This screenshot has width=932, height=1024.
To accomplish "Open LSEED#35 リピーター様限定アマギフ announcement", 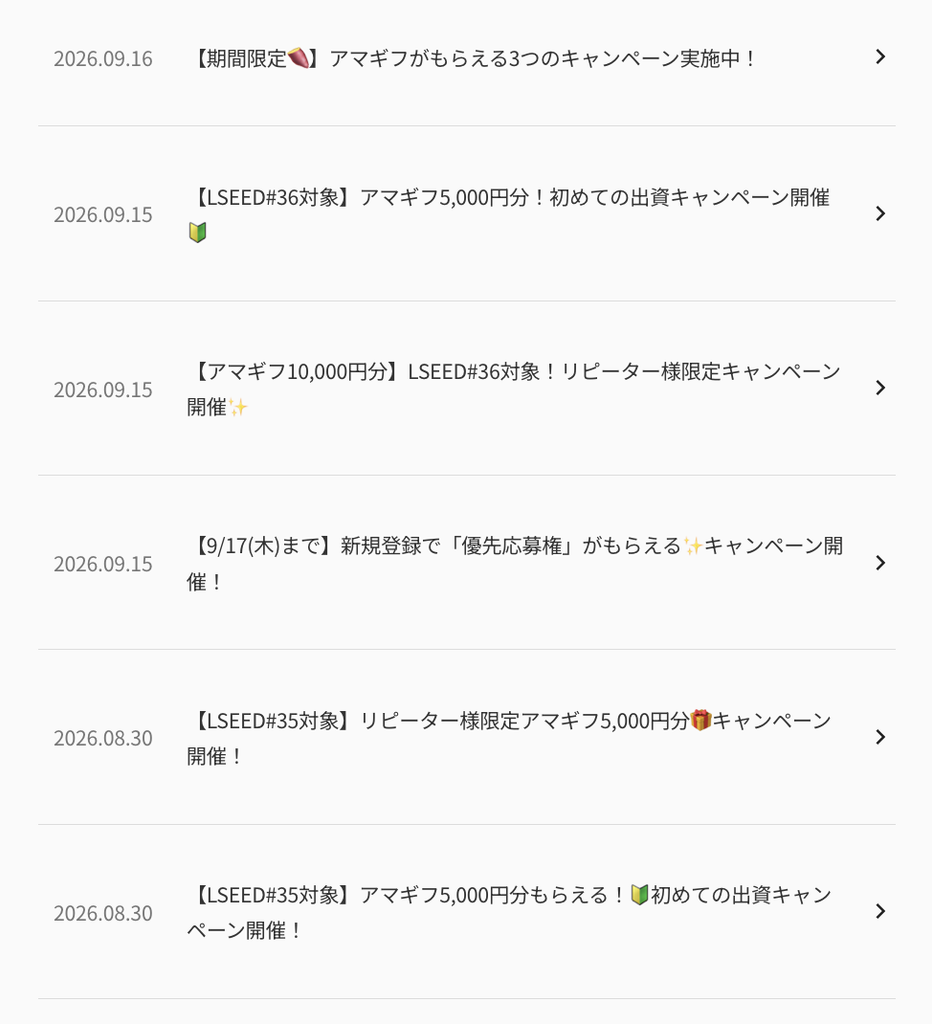I will 466,737.
